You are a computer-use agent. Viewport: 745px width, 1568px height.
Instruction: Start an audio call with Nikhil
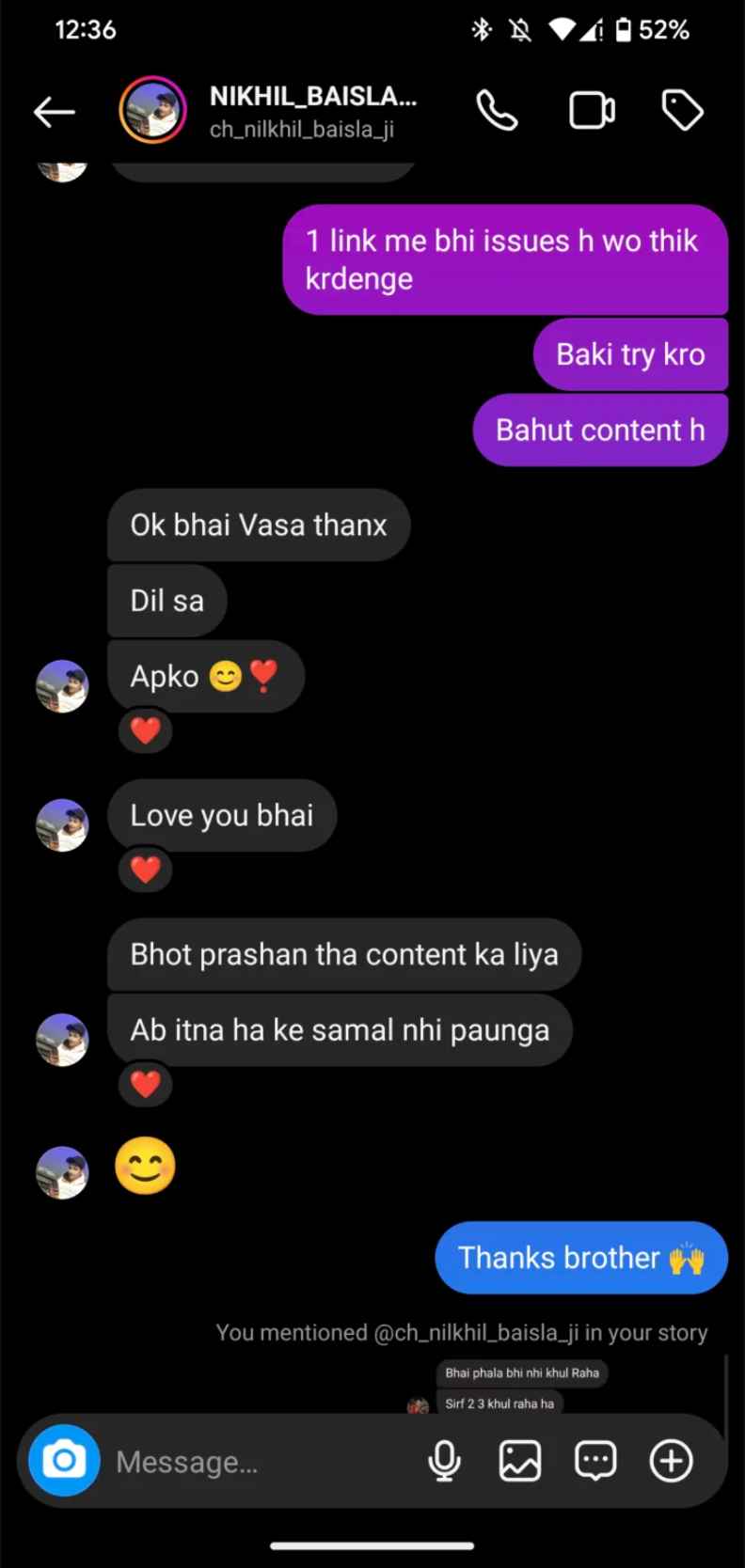pyautogui.click(x=497, y=111)
